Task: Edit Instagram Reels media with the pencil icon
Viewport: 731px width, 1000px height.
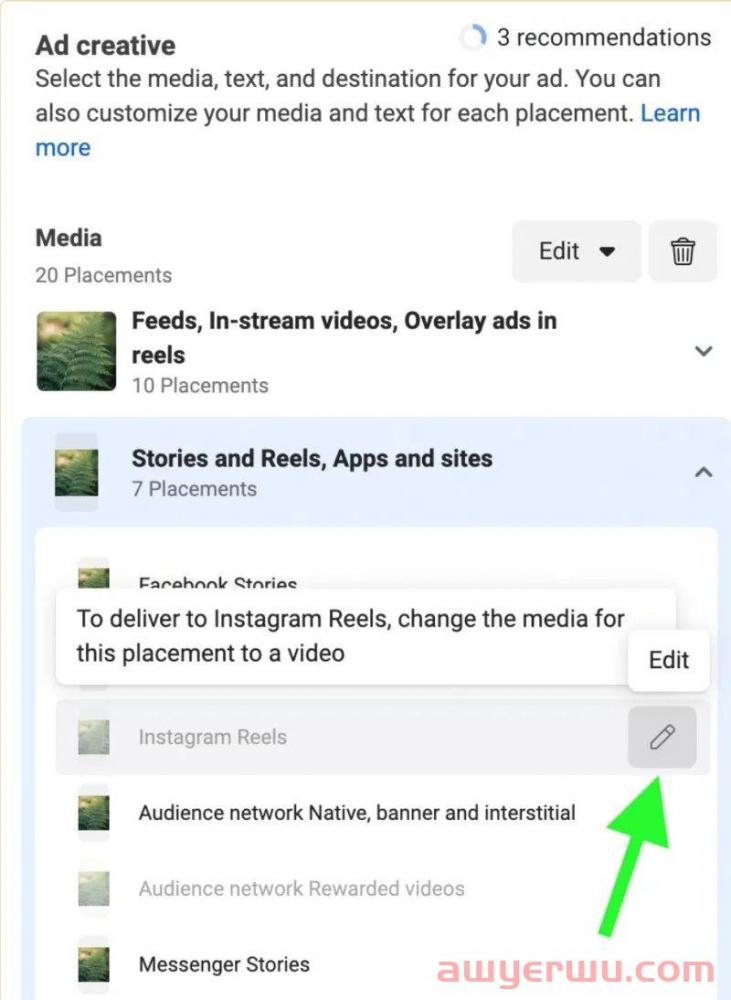Action: click(662, 738)
